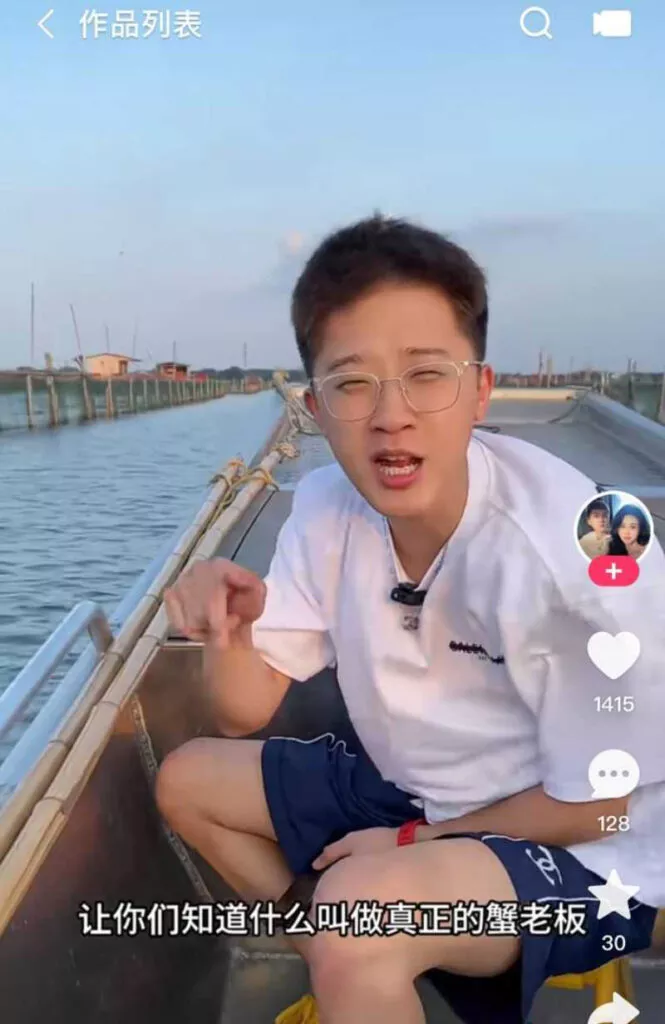This screenshot has width=665, height=1024.
Task: Follow the creator with the plus button
Action: click(x=613, y=571)
